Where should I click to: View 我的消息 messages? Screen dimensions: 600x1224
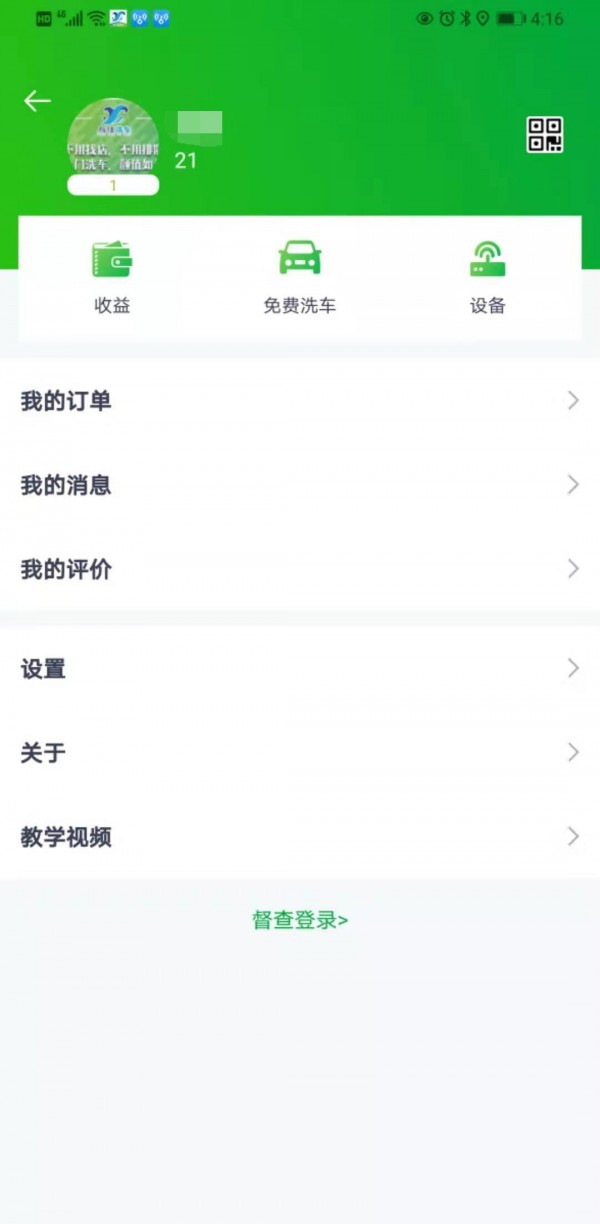click(x=300, y=485)
